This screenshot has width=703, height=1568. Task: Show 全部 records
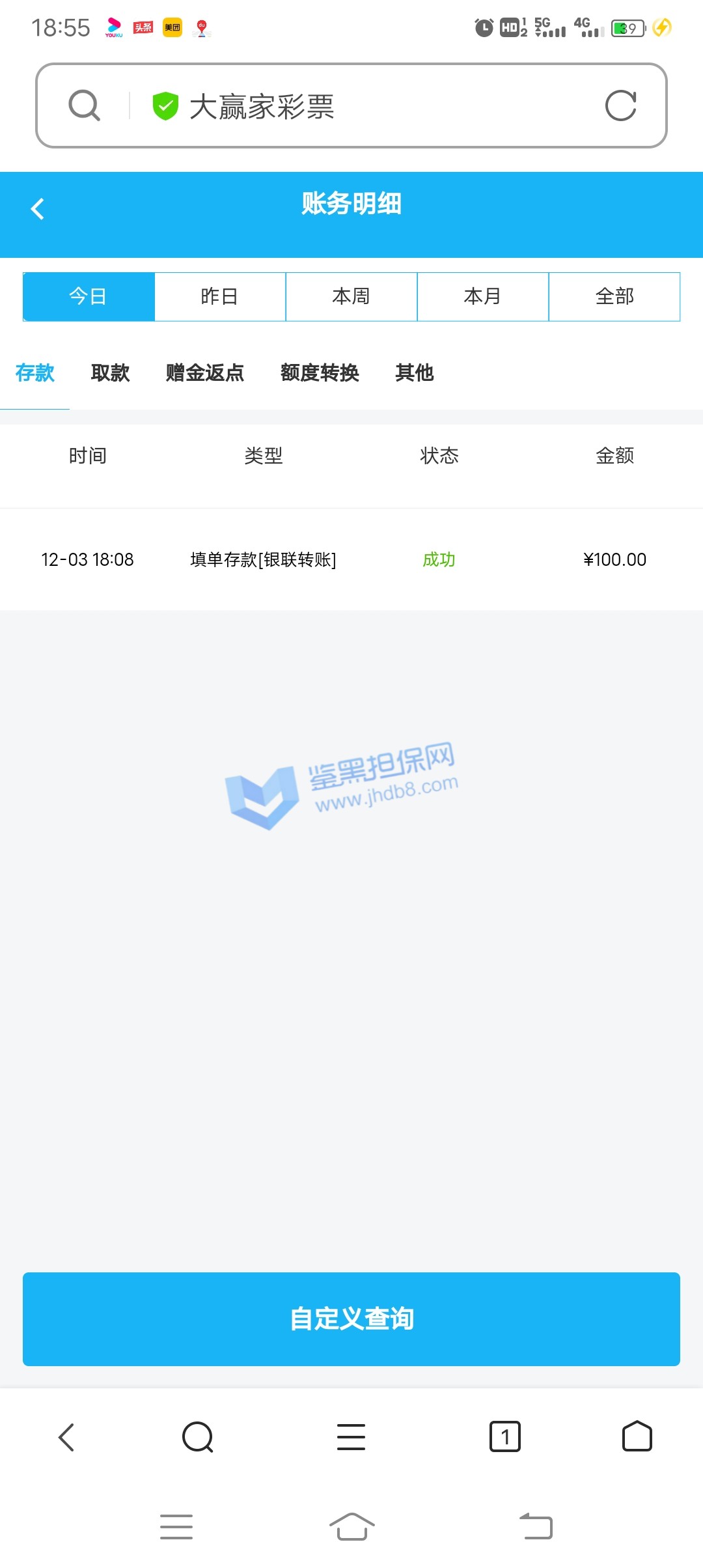pos(614,297)
